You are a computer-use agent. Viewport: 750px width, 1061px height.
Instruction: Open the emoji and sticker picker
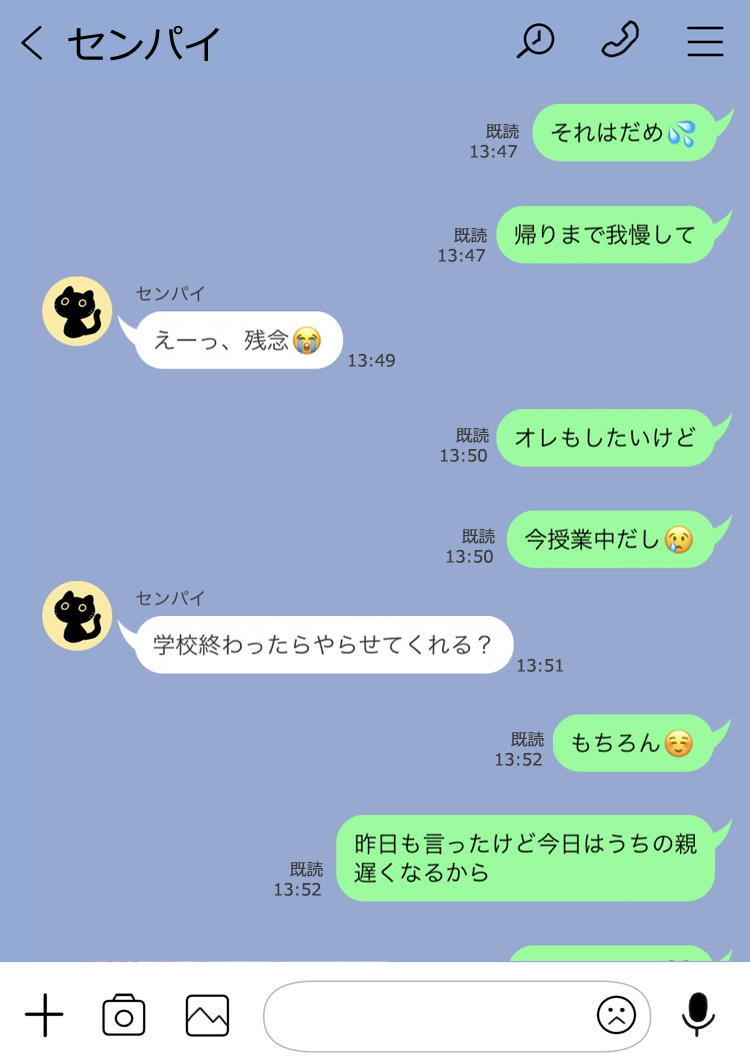(x=616, y=1016)
